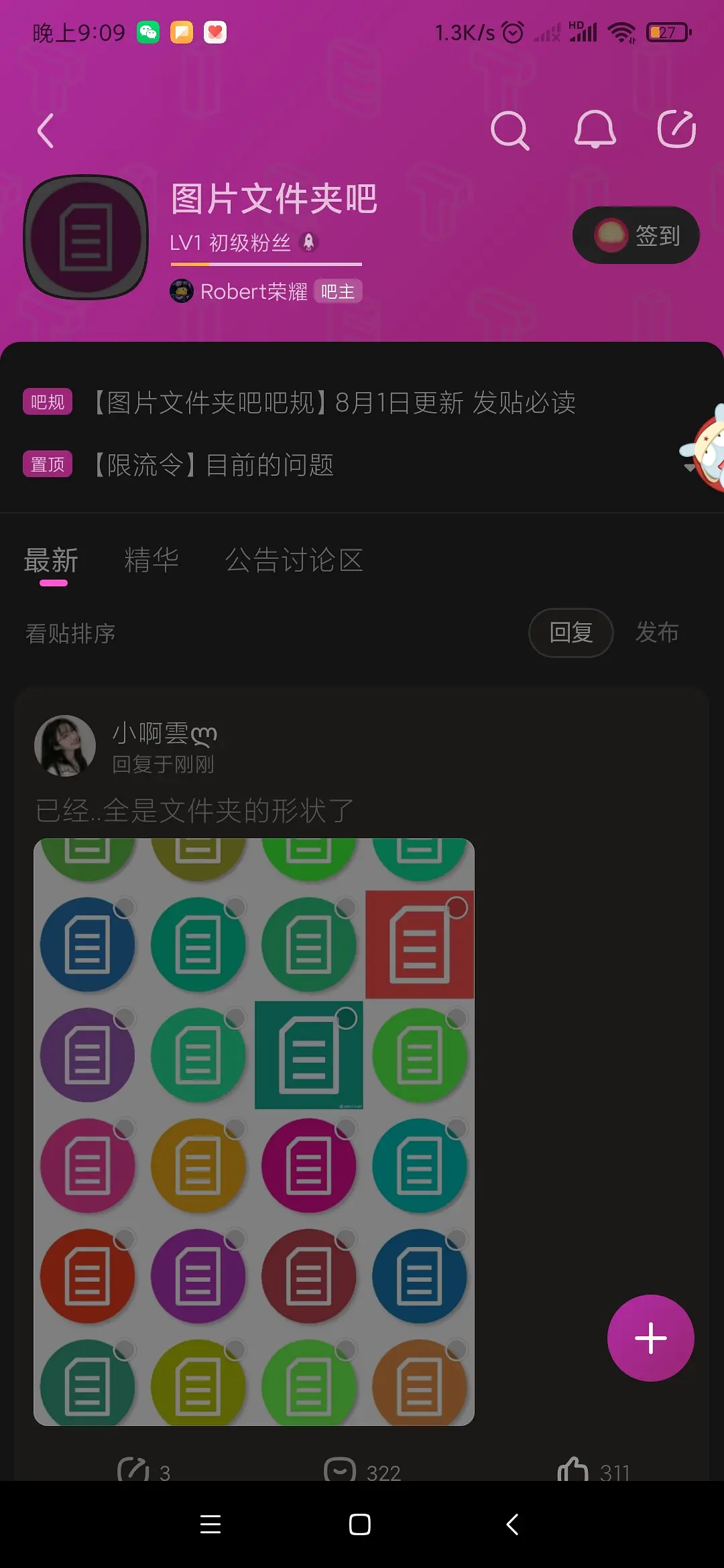Open the 吧规 pinned post
Image resolution: width=724 pixels, height=1568 pixels.
pos(334,402)
